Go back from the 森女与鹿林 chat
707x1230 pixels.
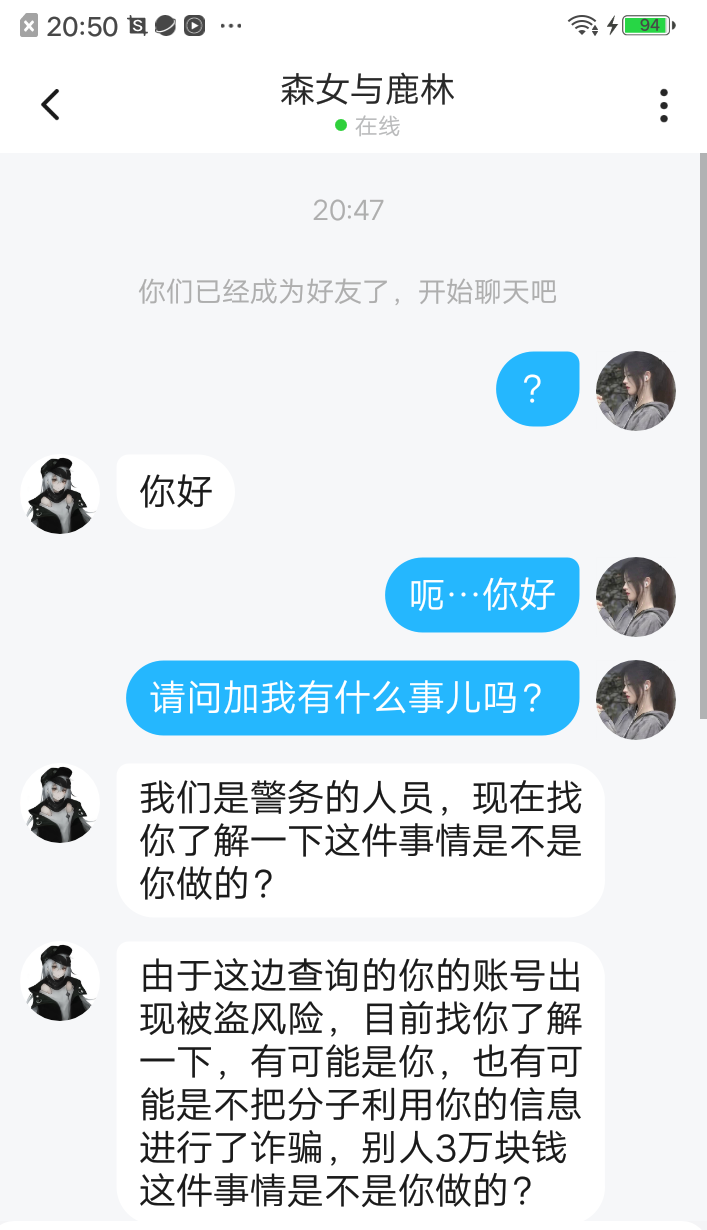pos(50,104)
